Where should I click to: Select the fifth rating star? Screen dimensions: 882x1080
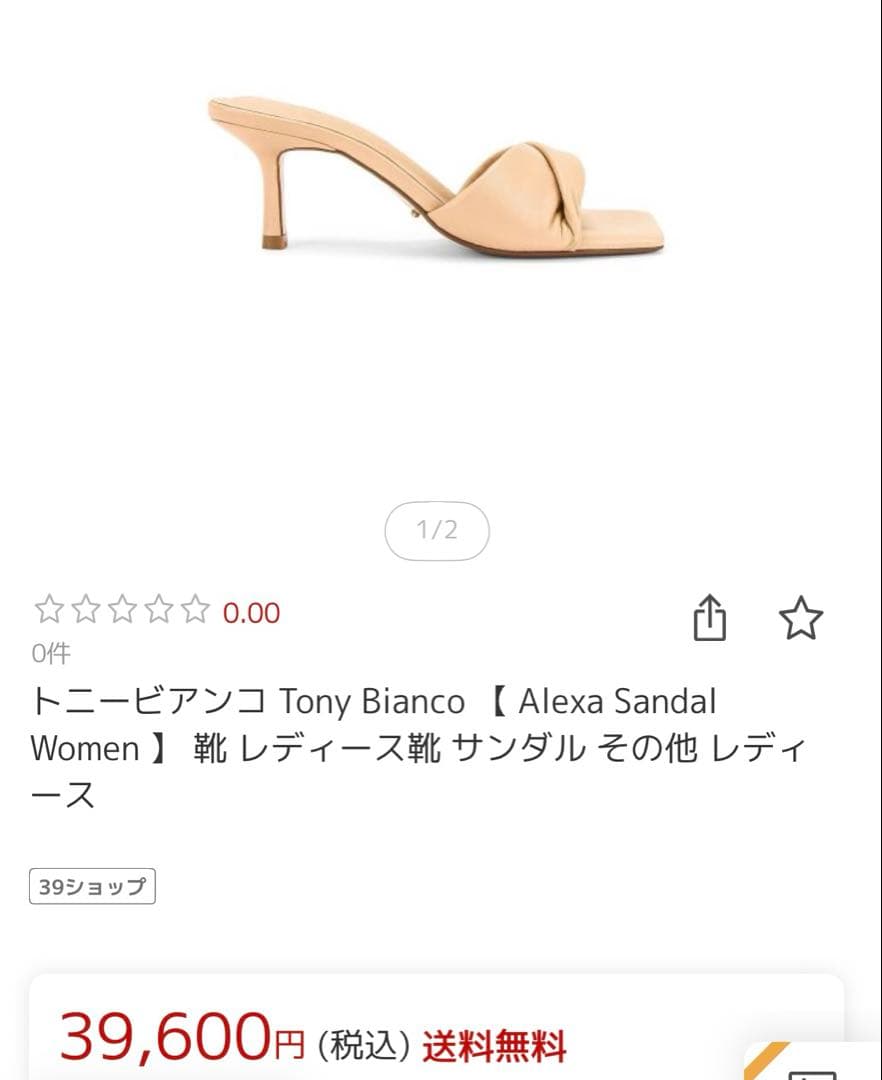tap(197, 612)
